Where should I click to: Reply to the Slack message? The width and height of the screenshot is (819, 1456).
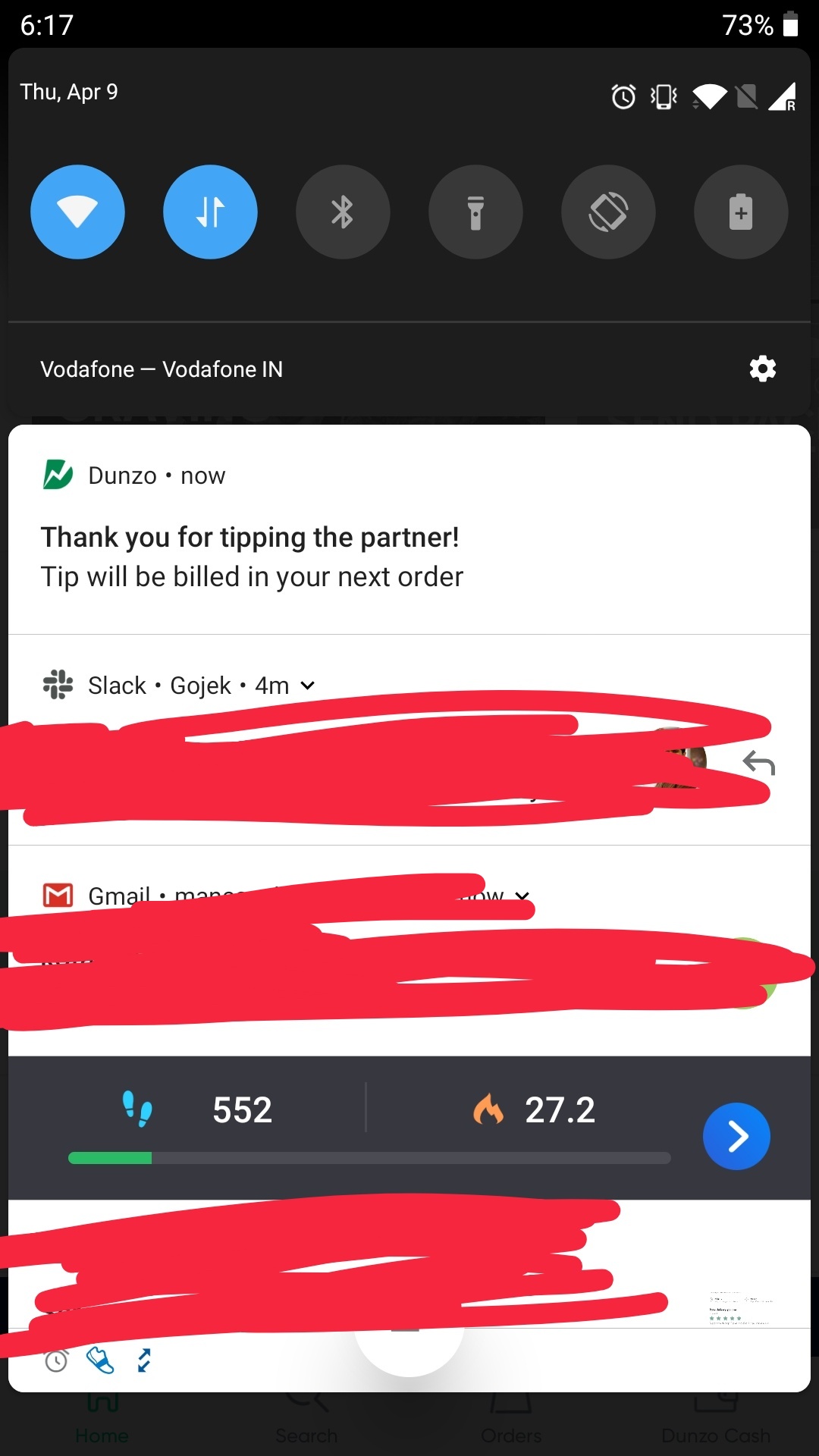coord(758,762)
